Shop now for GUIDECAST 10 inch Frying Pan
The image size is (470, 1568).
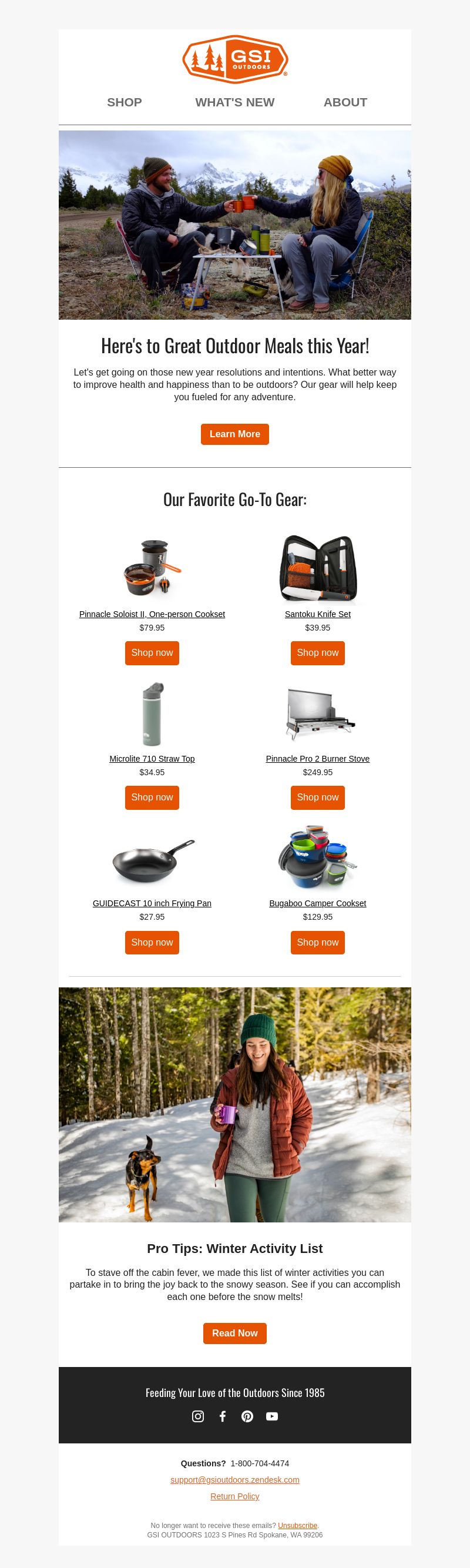pyautogui.click(x=152, y=942)
